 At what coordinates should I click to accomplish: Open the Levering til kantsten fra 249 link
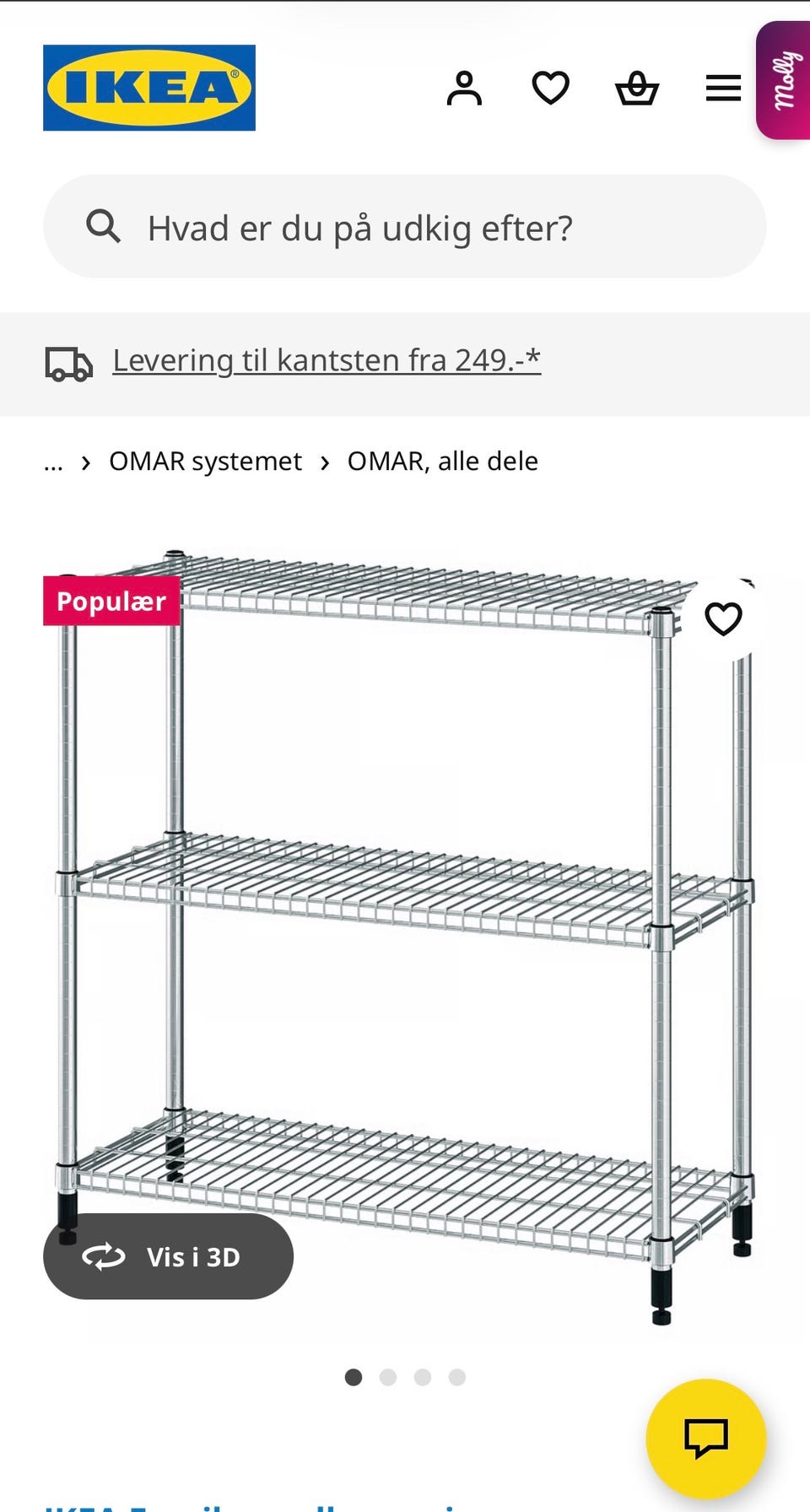pos(326,360)
